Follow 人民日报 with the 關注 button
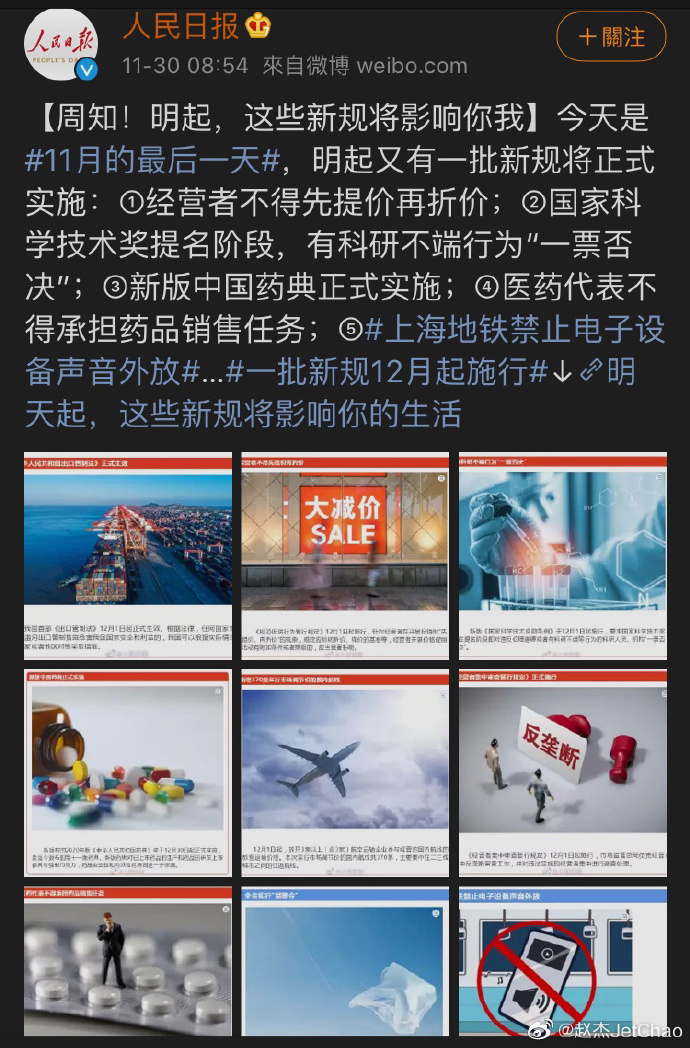This screenshot has width=690, height=1048. click(x=611, y=38)
